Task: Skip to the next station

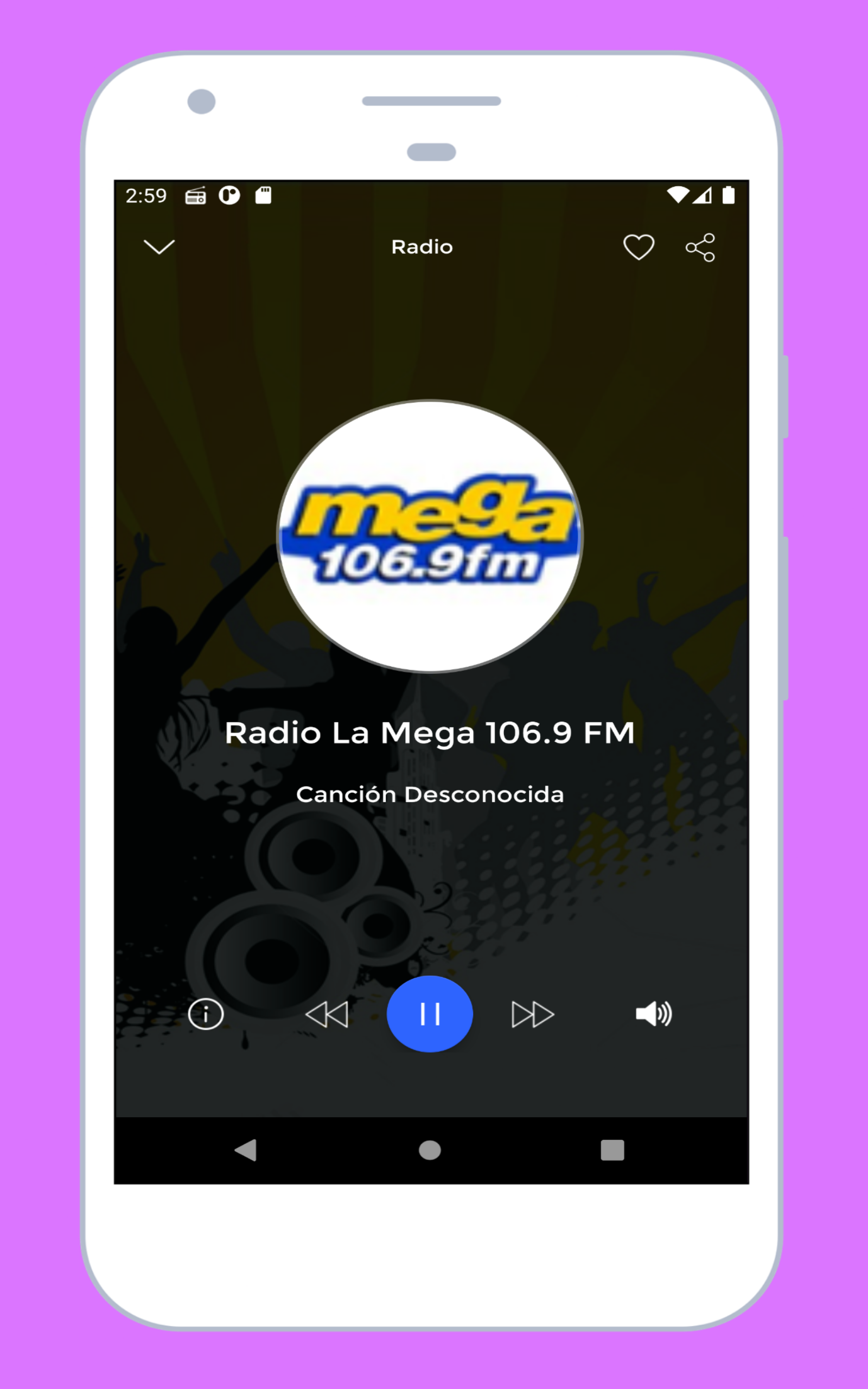Action: pyautogui.click(x=532, y=1014)
